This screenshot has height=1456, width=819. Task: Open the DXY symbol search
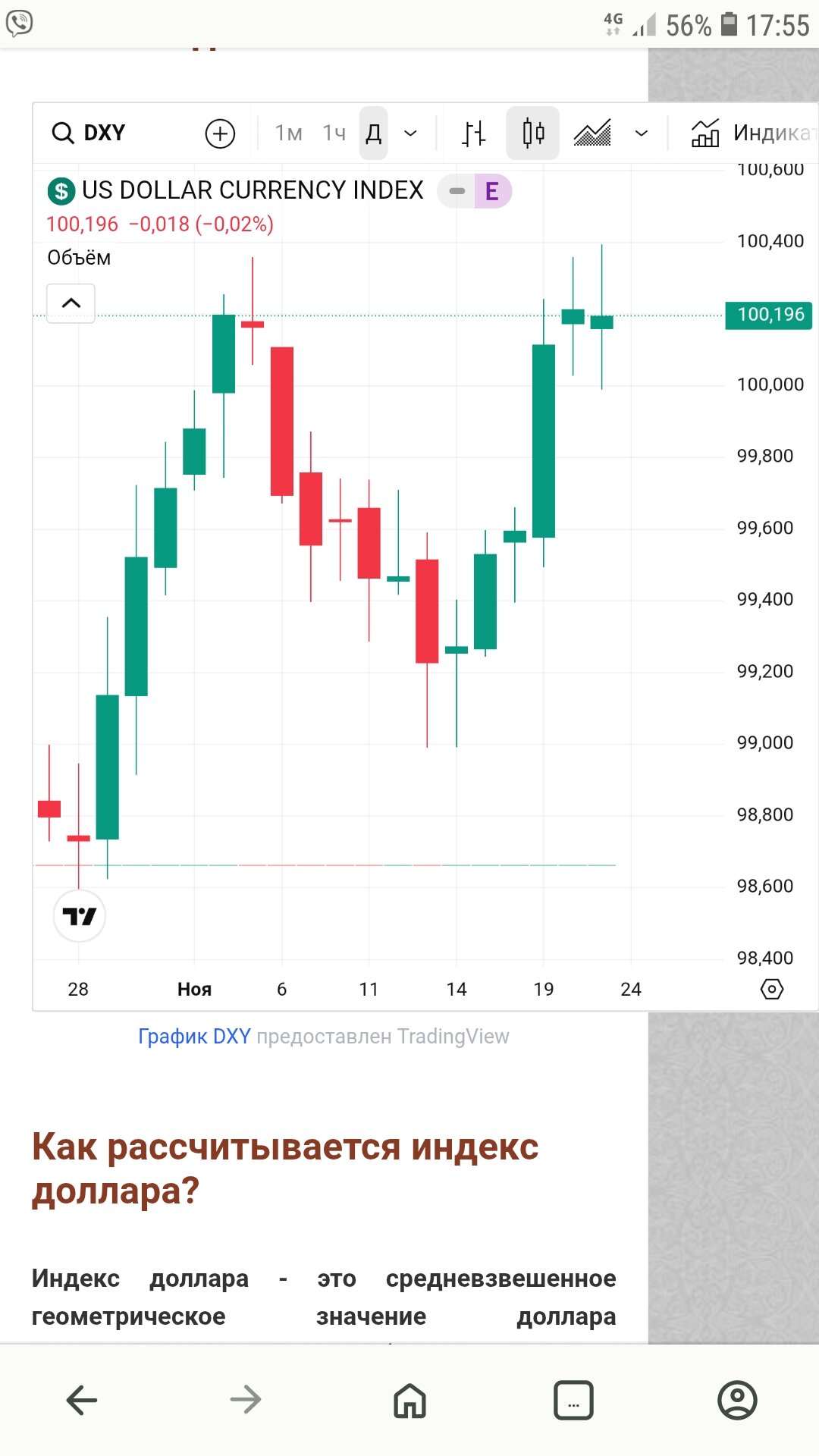[89, 133]
